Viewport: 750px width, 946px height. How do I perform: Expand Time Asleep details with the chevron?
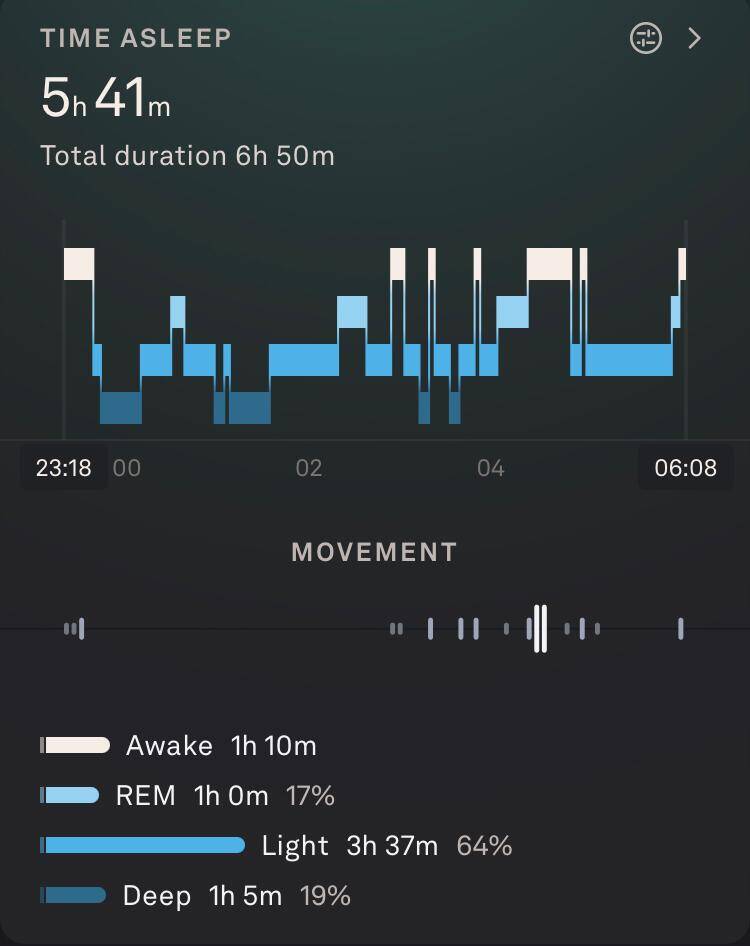pos(695,39)
